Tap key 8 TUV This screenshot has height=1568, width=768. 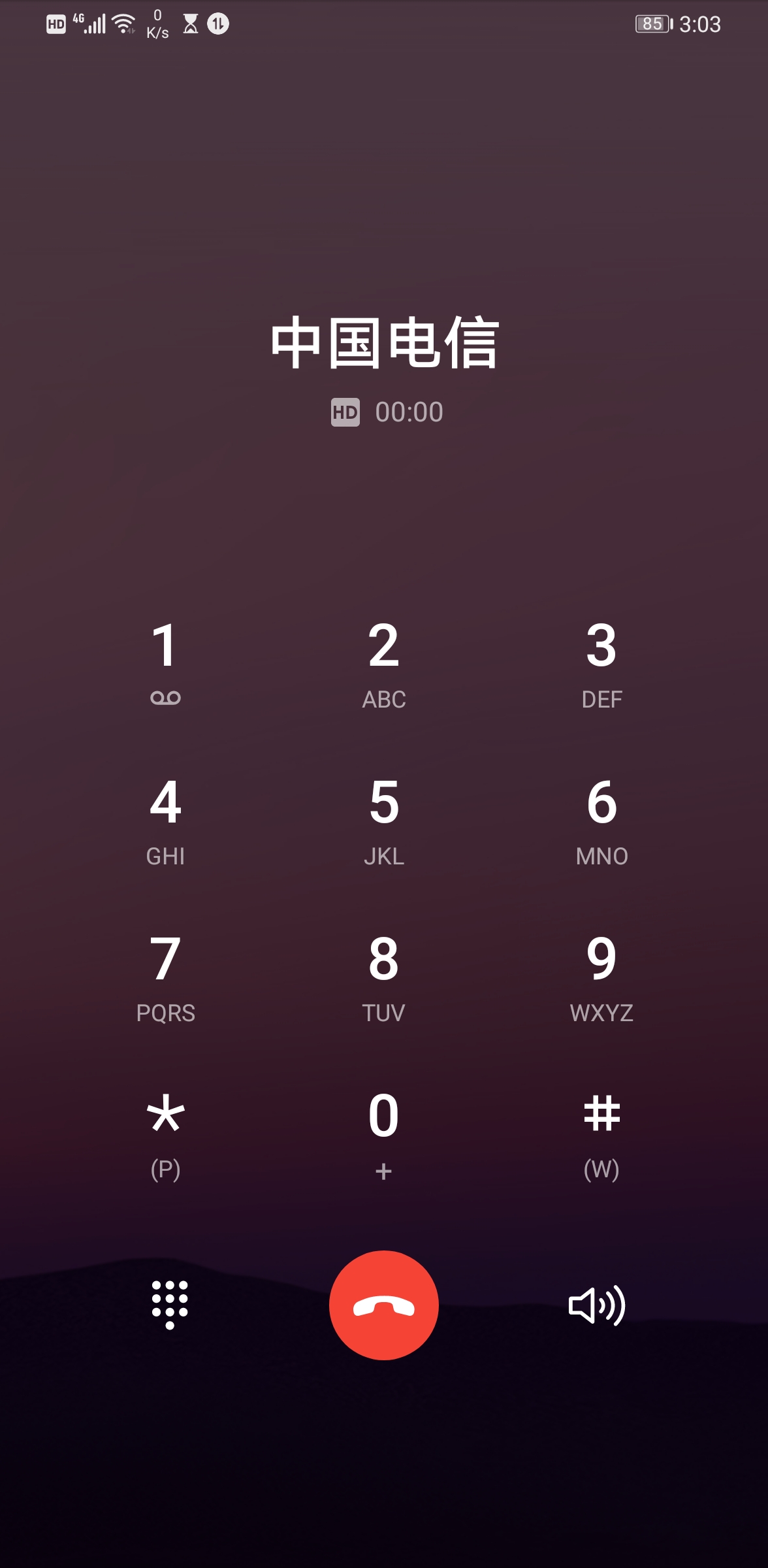point(384,977)
